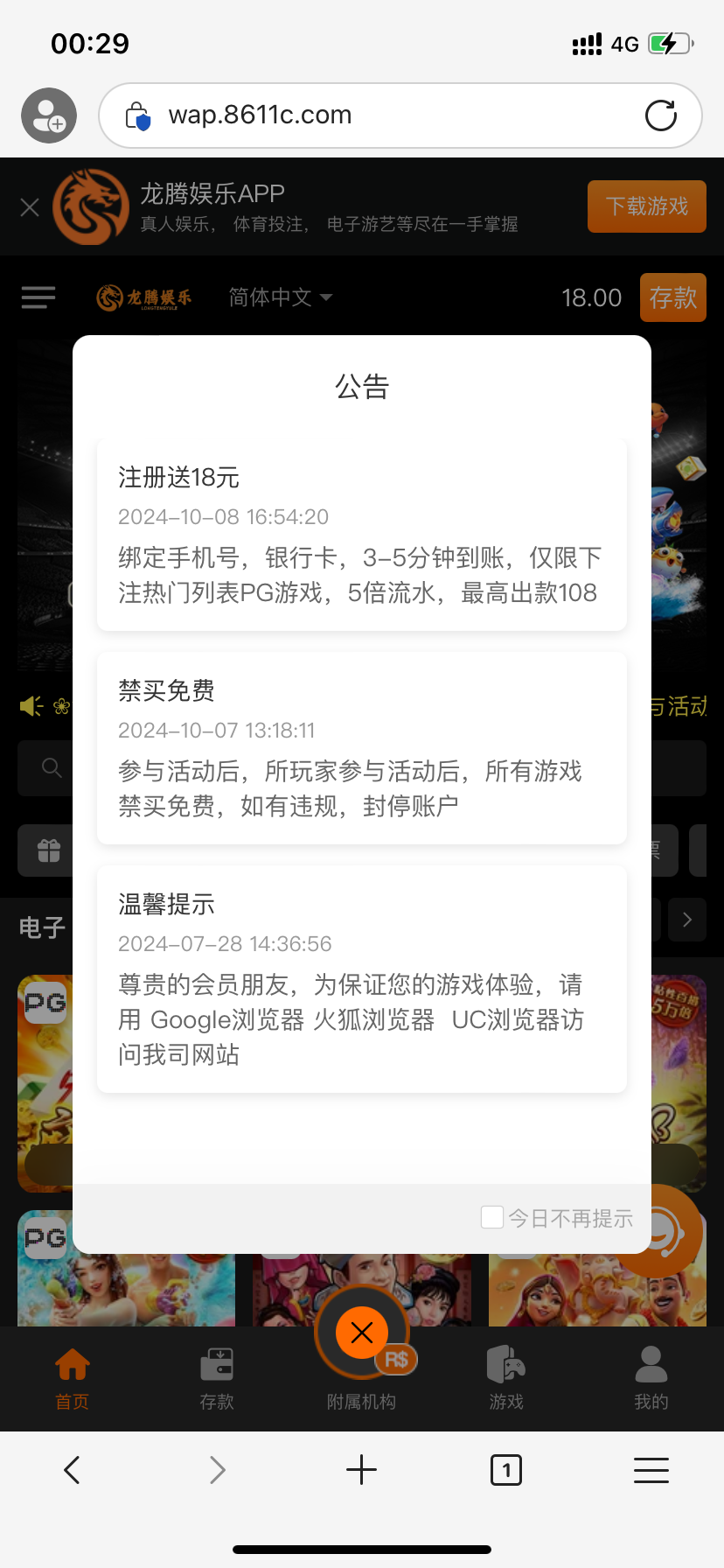Expand the 简体中文 language dropdown
The image size is (724, 1568).
coord(280,297)
